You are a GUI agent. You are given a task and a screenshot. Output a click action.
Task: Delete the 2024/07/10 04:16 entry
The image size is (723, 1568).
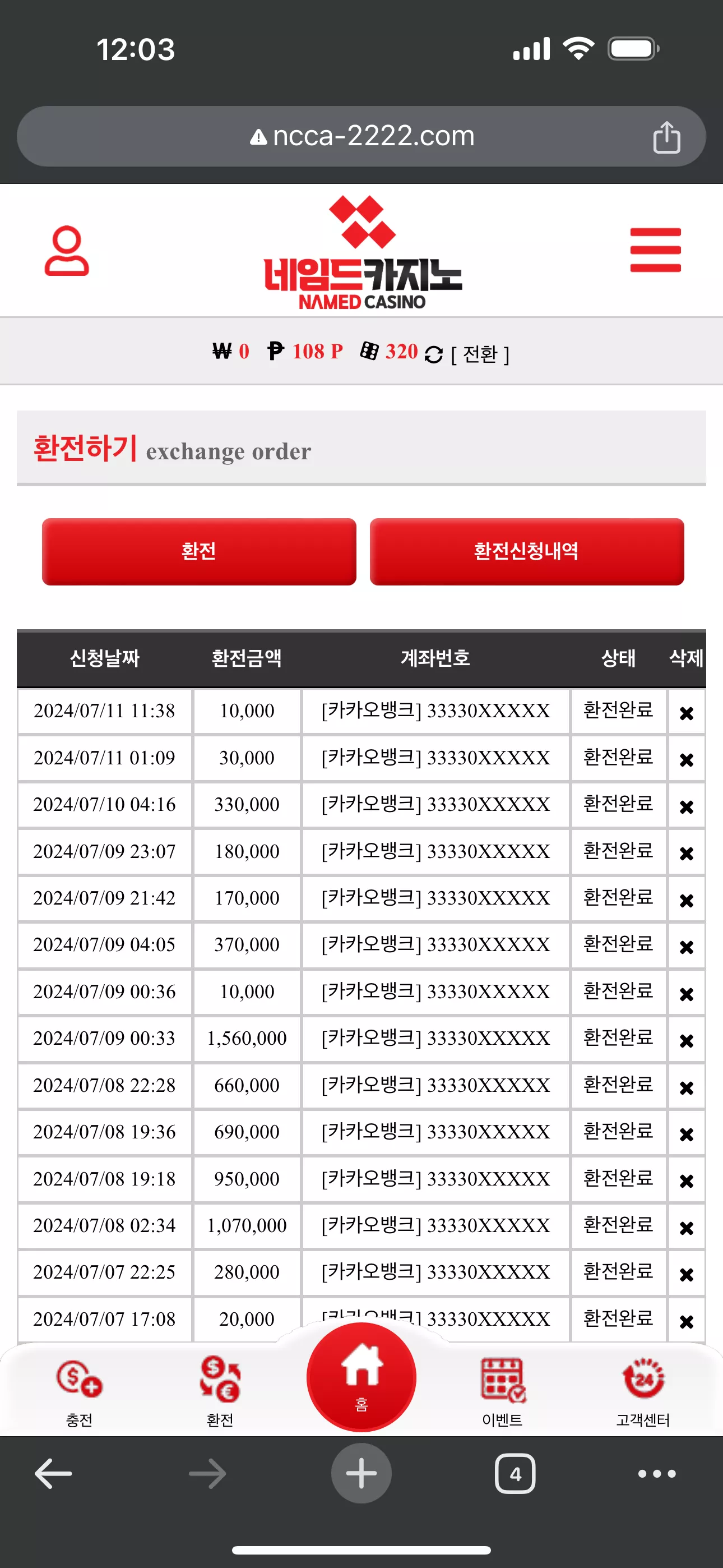687,806
